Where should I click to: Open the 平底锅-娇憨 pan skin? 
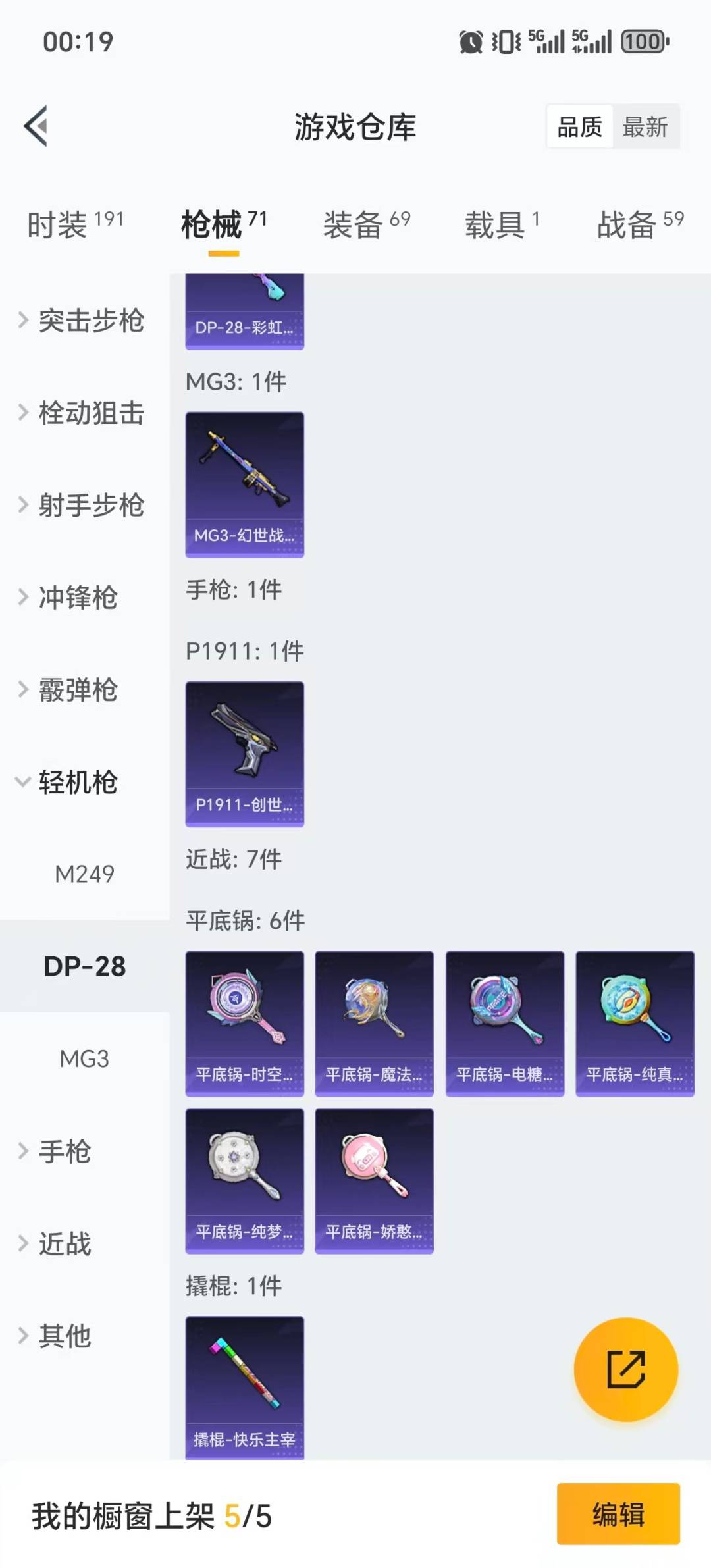pyautogui.click(x=374, y=1181)
